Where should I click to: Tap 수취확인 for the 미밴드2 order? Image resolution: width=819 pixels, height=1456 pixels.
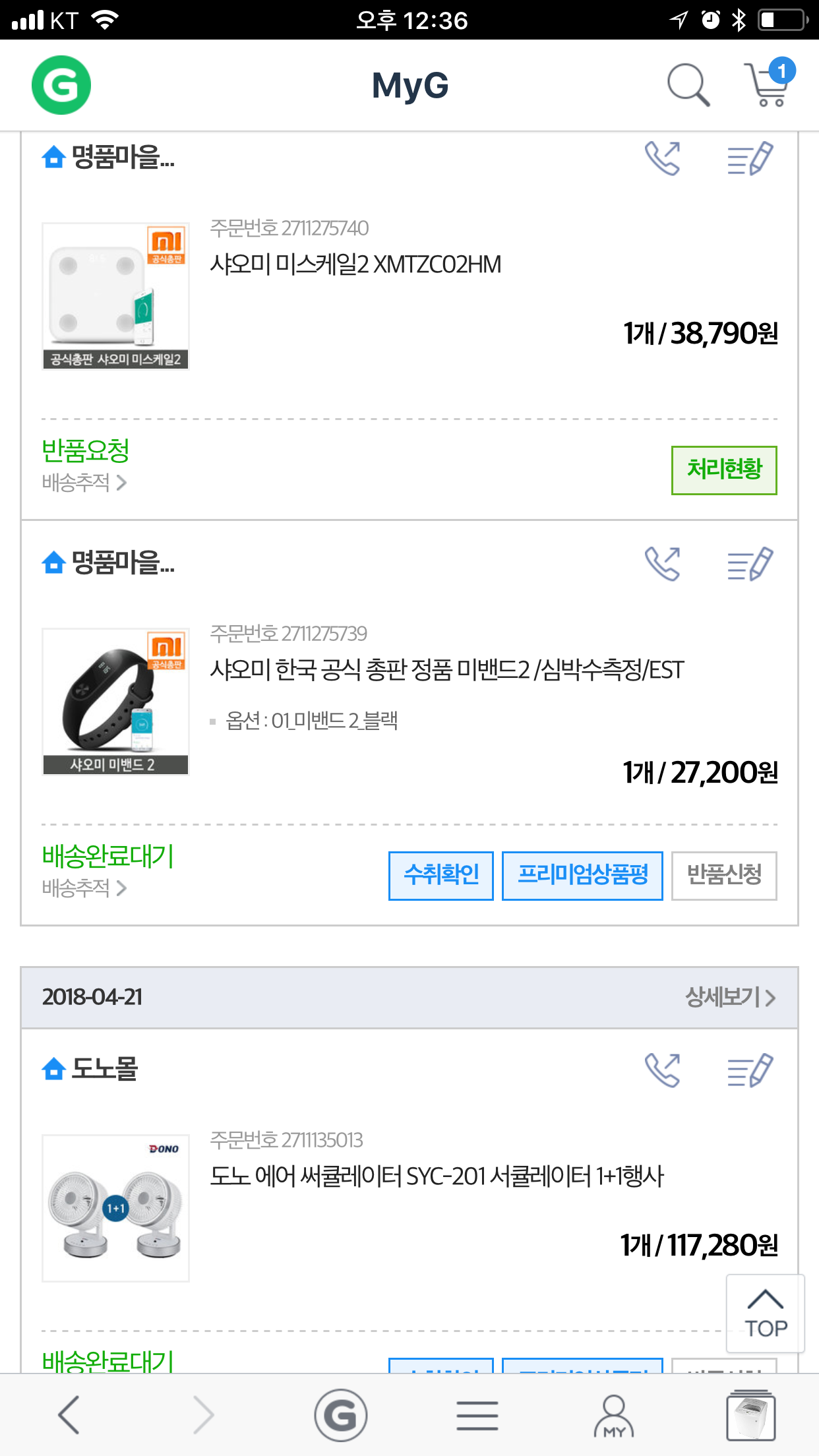tap(440, 876)
